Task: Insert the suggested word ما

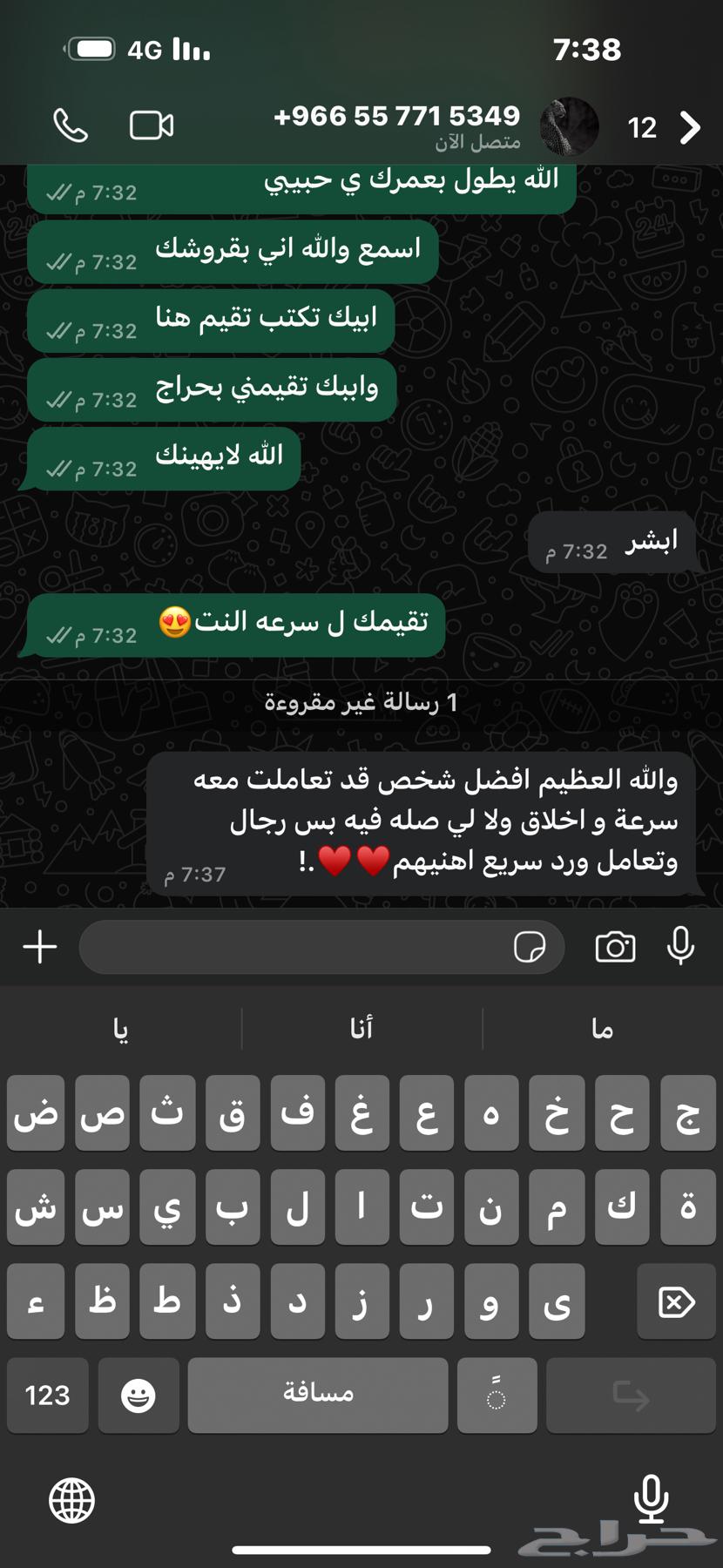Action: [602, 1030]
